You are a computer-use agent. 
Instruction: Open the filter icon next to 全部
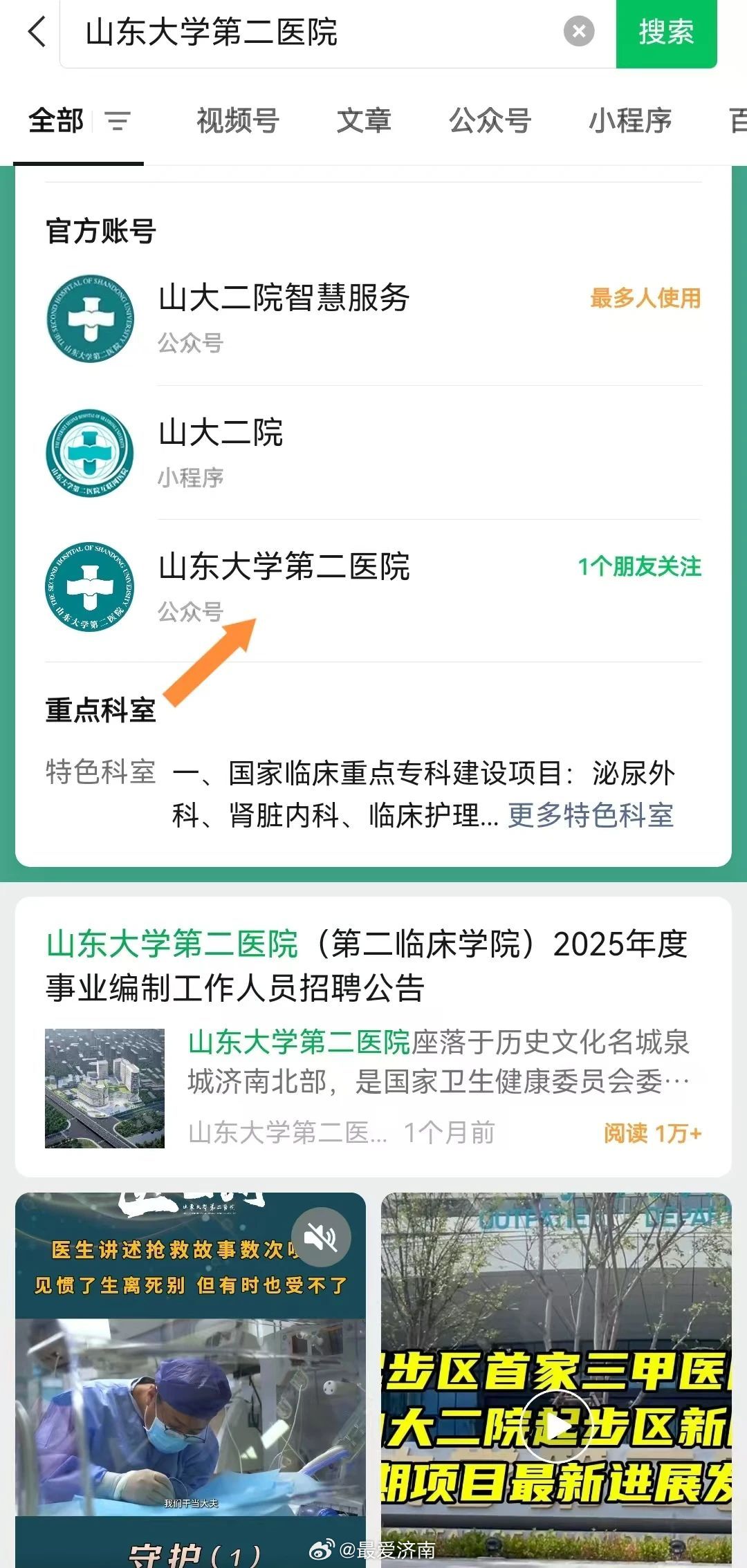tap(118, 122)
